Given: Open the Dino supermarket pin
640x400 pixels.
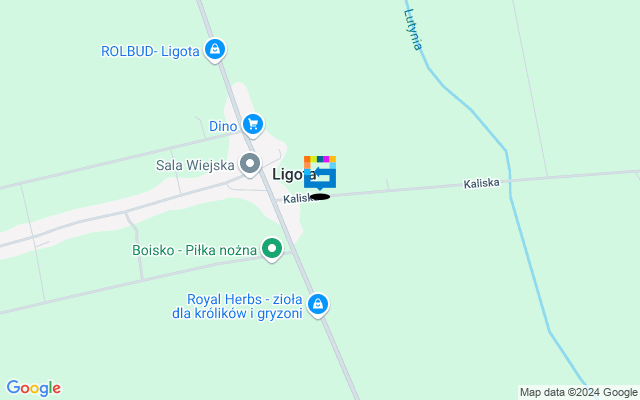Looking at the screenshot, I should 253,125.
